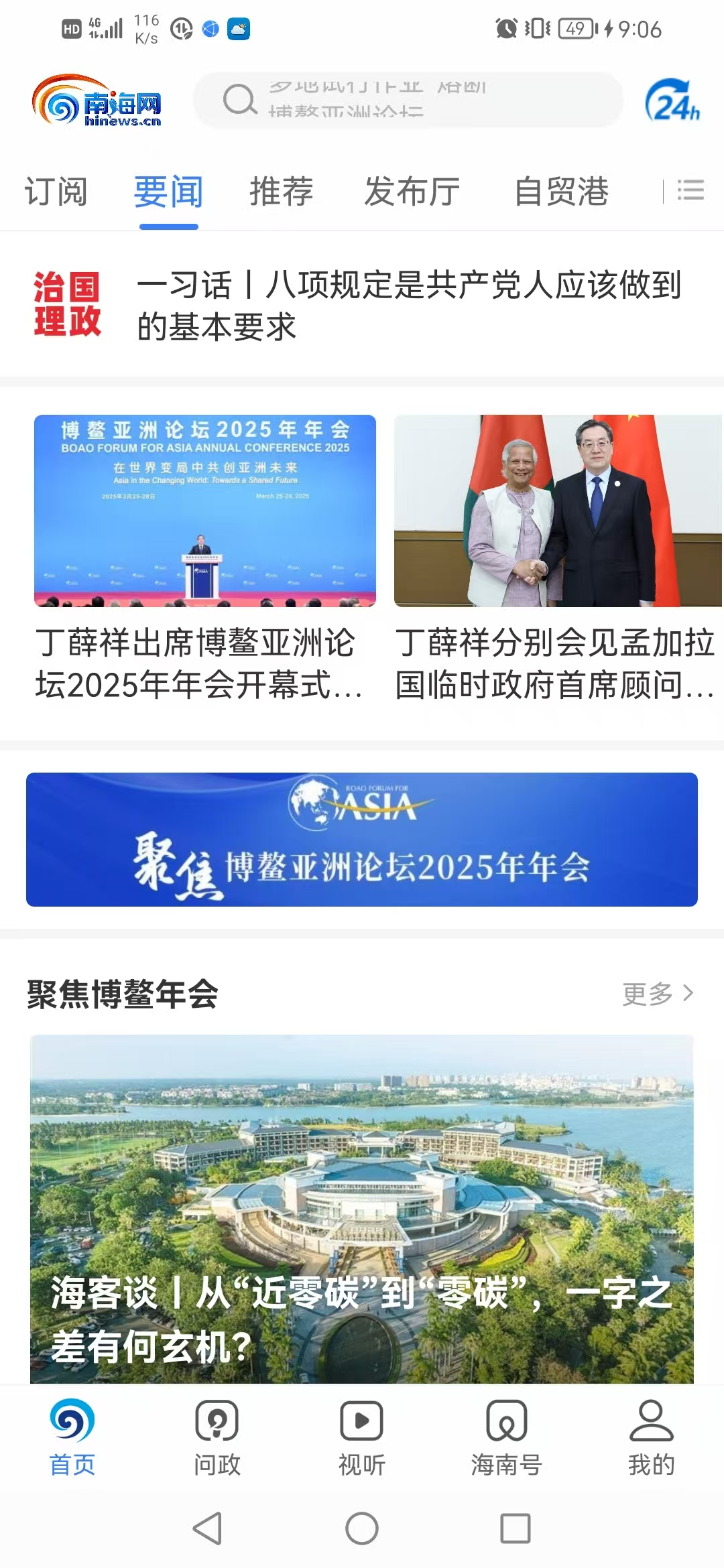
Task: Open the channel list menu icon
Action: click(x=690, y=190)
